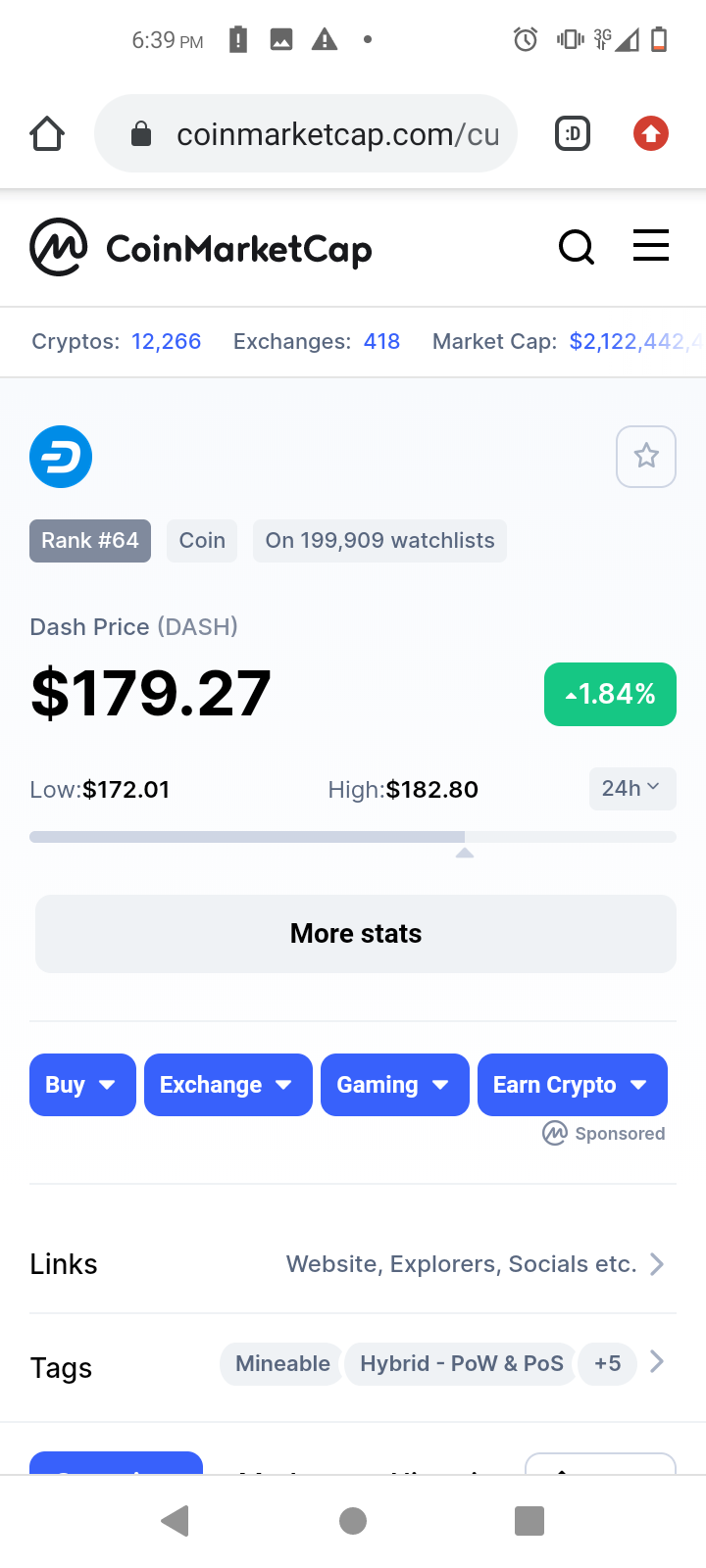This screenshot has width=706, height=1568.
Task: Open the browser home page
Action: (47, 133)
